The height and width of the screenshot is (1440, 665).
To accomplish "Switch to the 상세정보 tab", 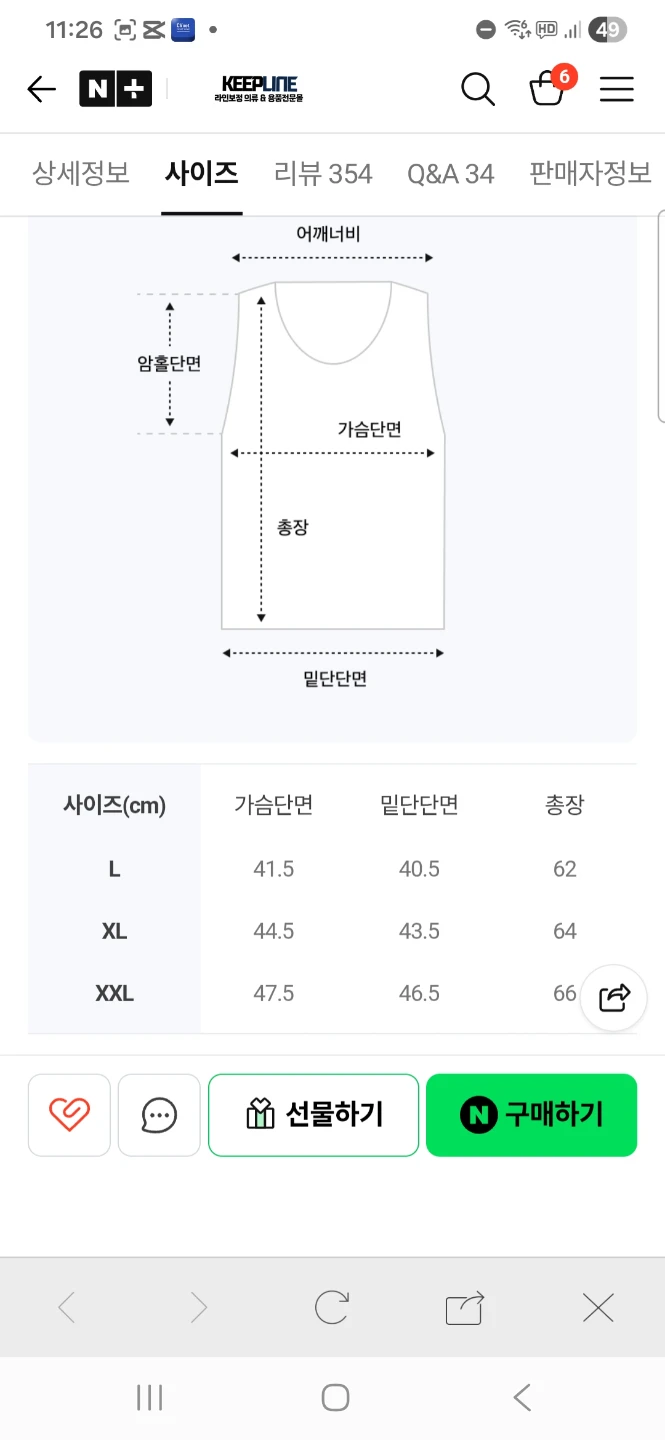I will point(81,173).
